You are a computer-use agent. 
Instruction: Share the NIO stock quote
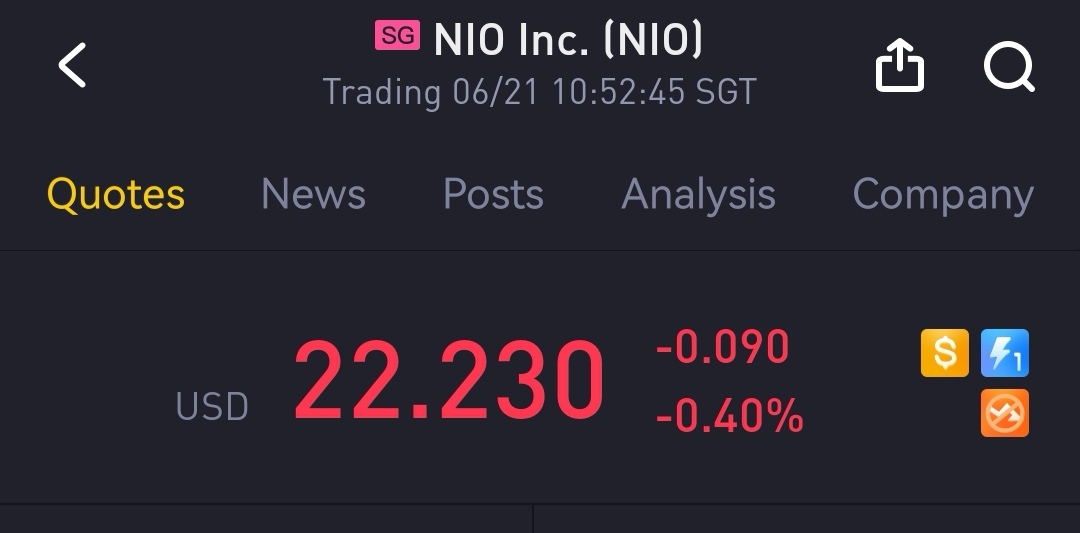(x=899, y=66)
